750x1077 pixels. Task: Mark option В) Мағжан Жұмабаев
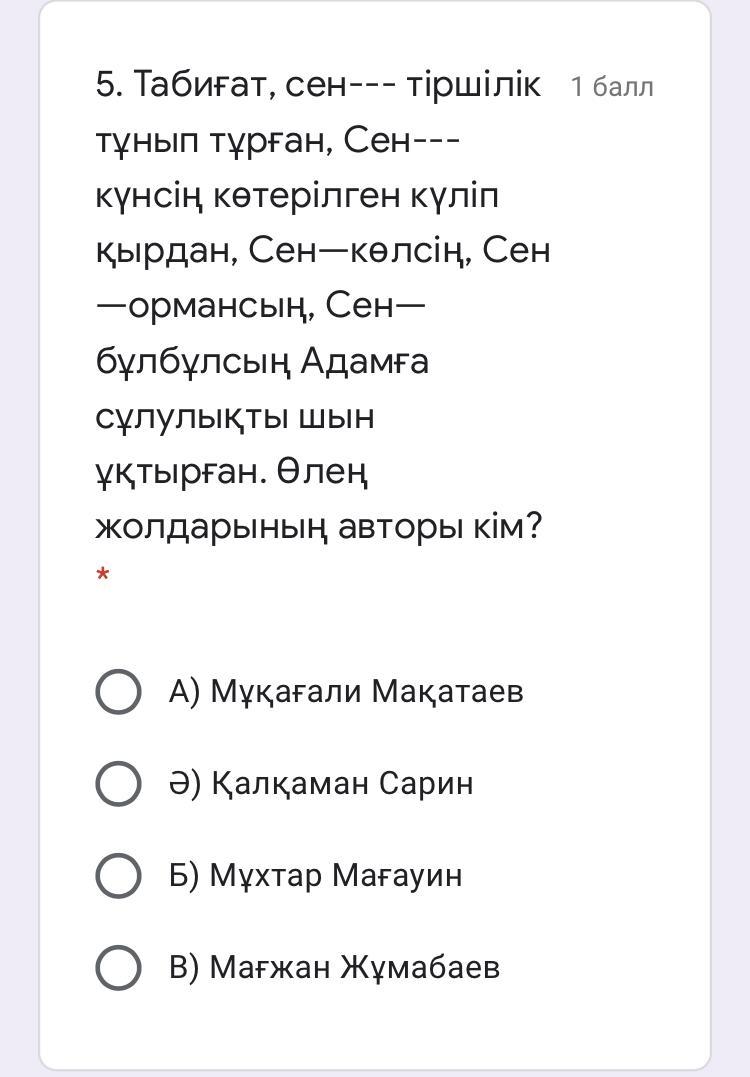tap(118, 967)
